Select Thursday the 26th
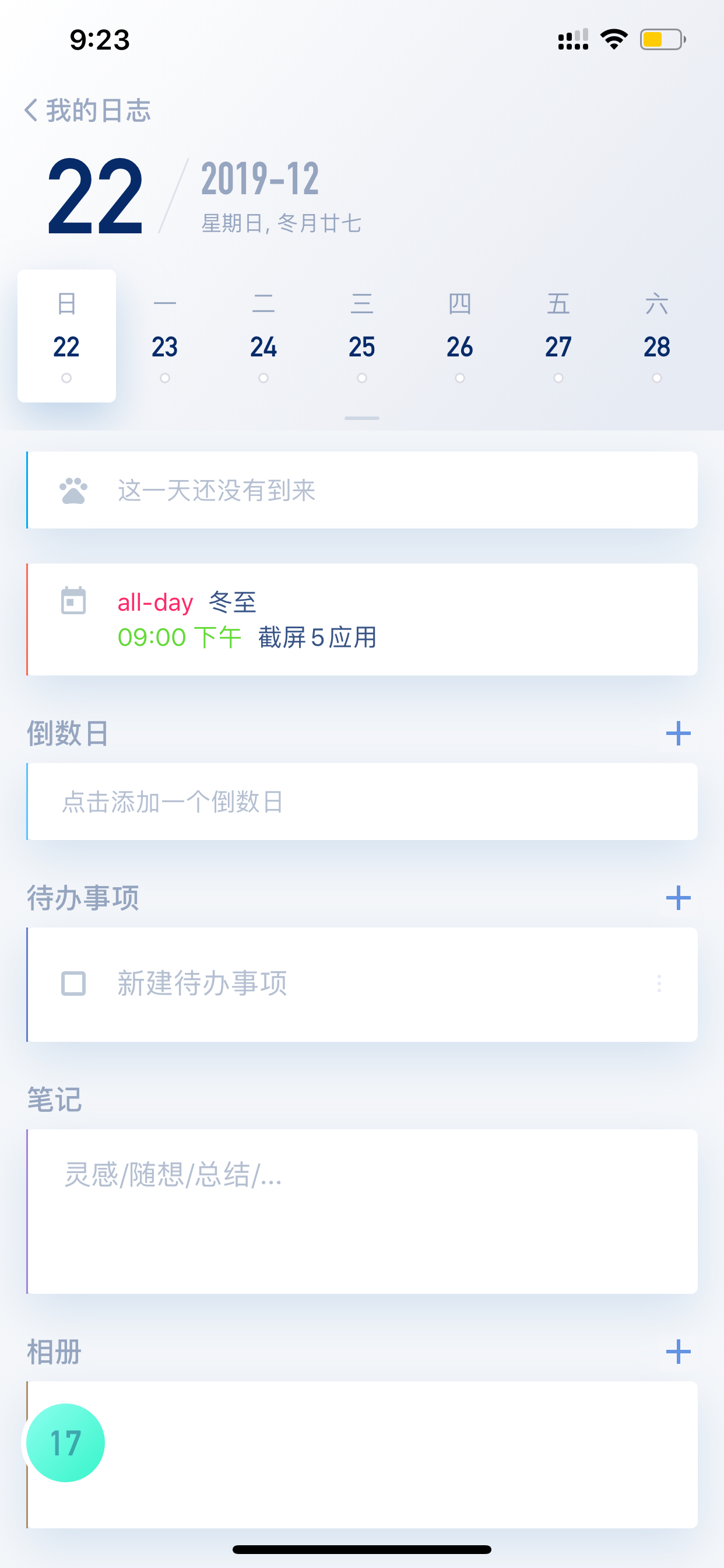Viewport: 724px width, 1568px height. tap(460, 336)
